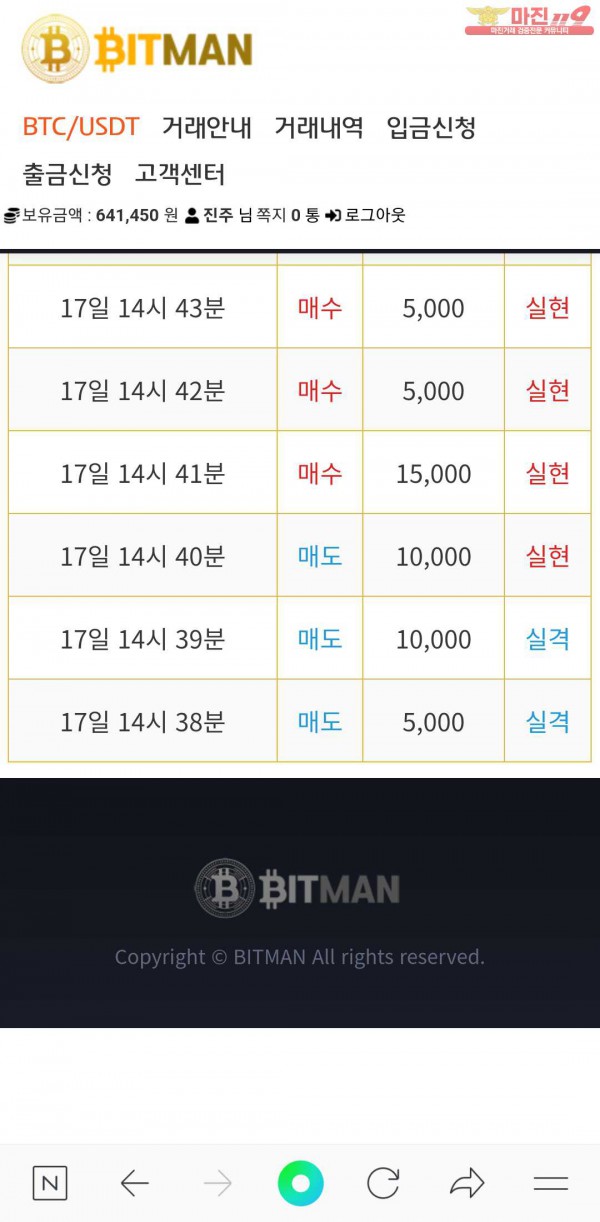600x1222 pixels.
Task: Select 입금신청 deposit request
Action: click(431, 128)
